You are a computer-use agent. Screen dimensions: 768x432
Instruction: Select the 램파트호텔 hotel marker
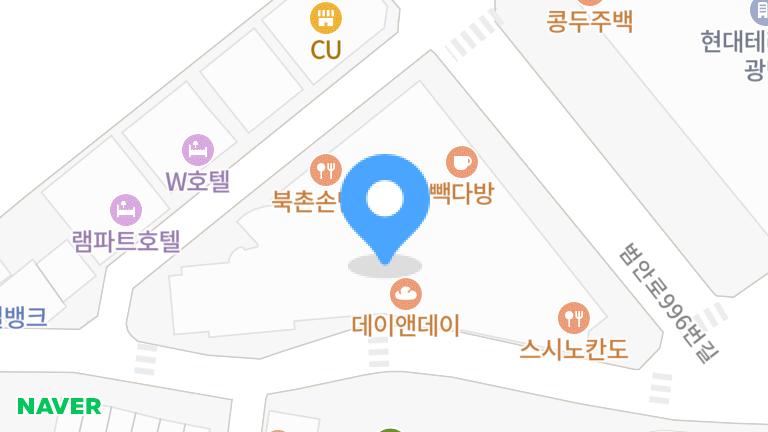[x=126, y=210]
